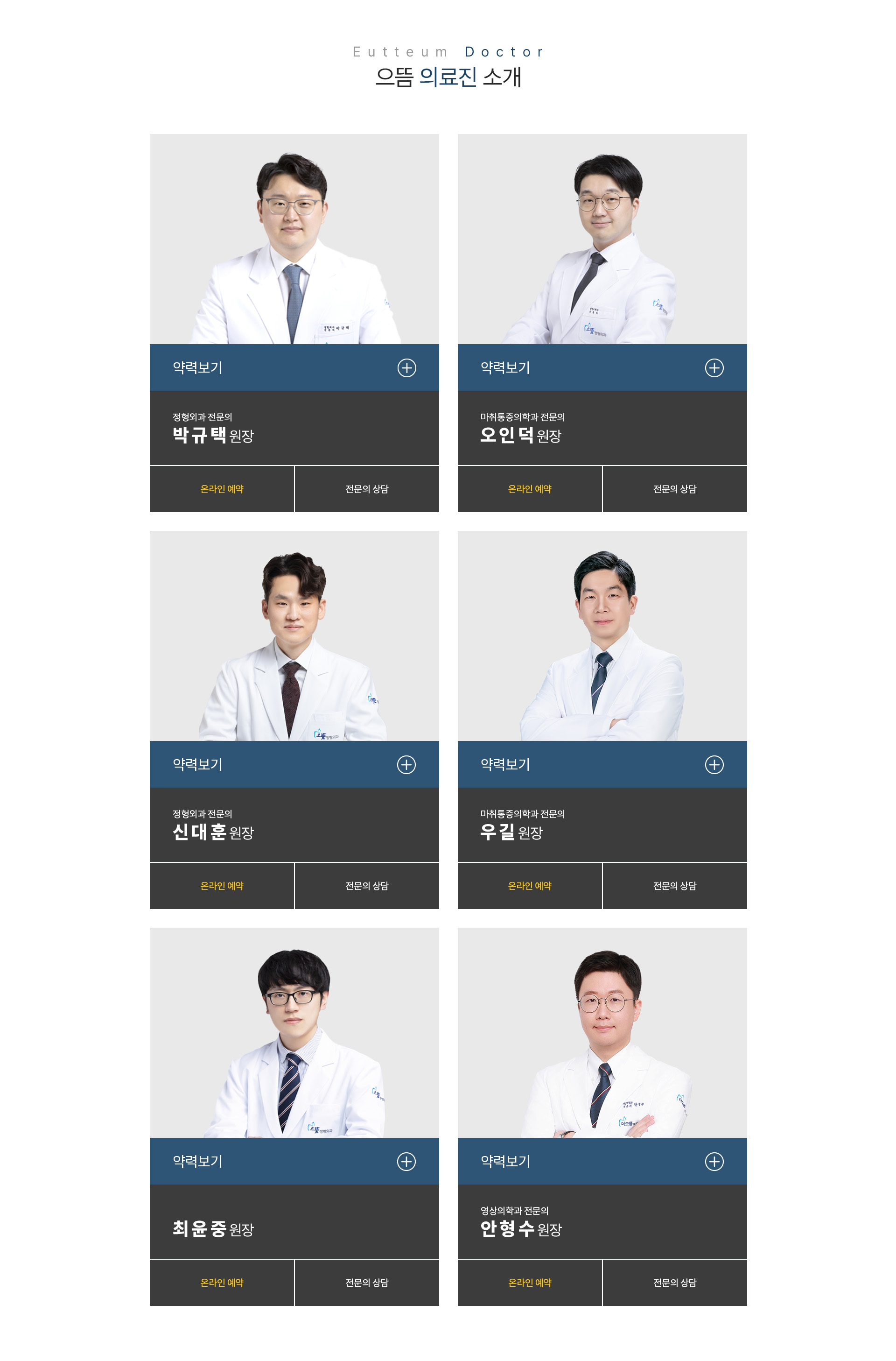Select 전문의 상담 under 오인덕 원장
The image size is (896, 1361).
[x=674, y=489]
